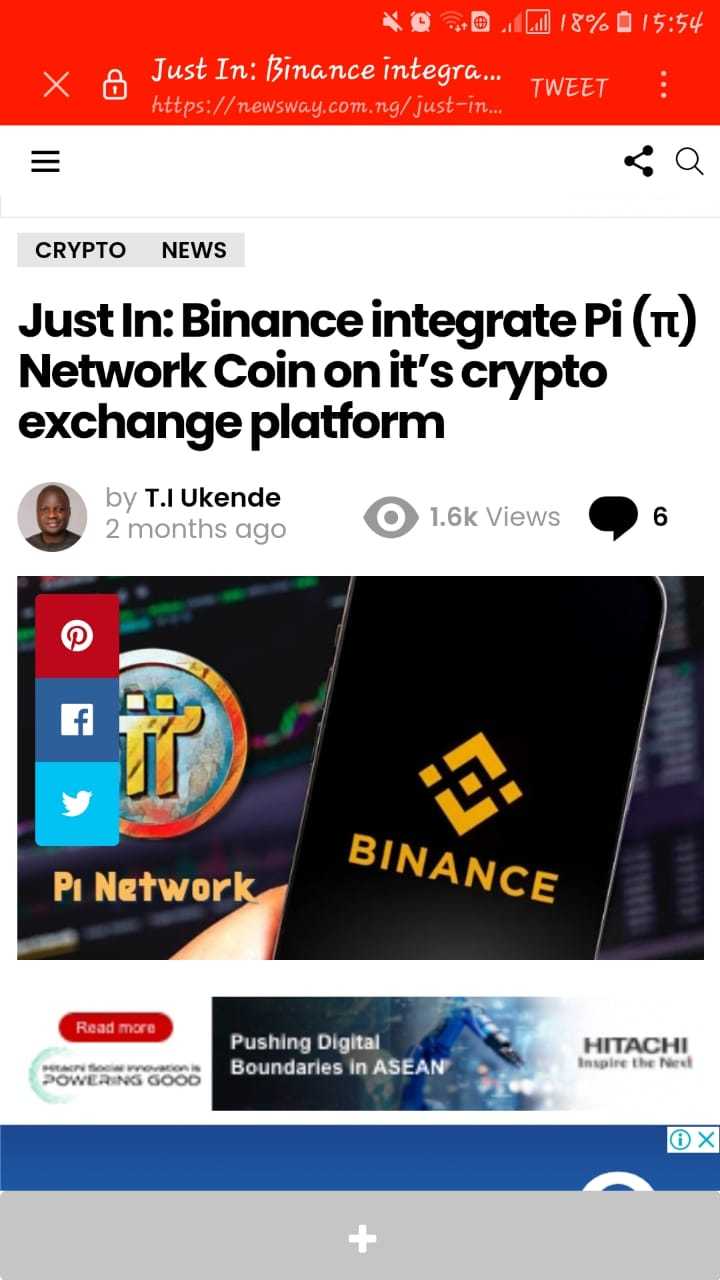View author T.I Ukende's profile
Image resolution: width=720 pixels, height=1280 pixels.
[x=212, y=498]
